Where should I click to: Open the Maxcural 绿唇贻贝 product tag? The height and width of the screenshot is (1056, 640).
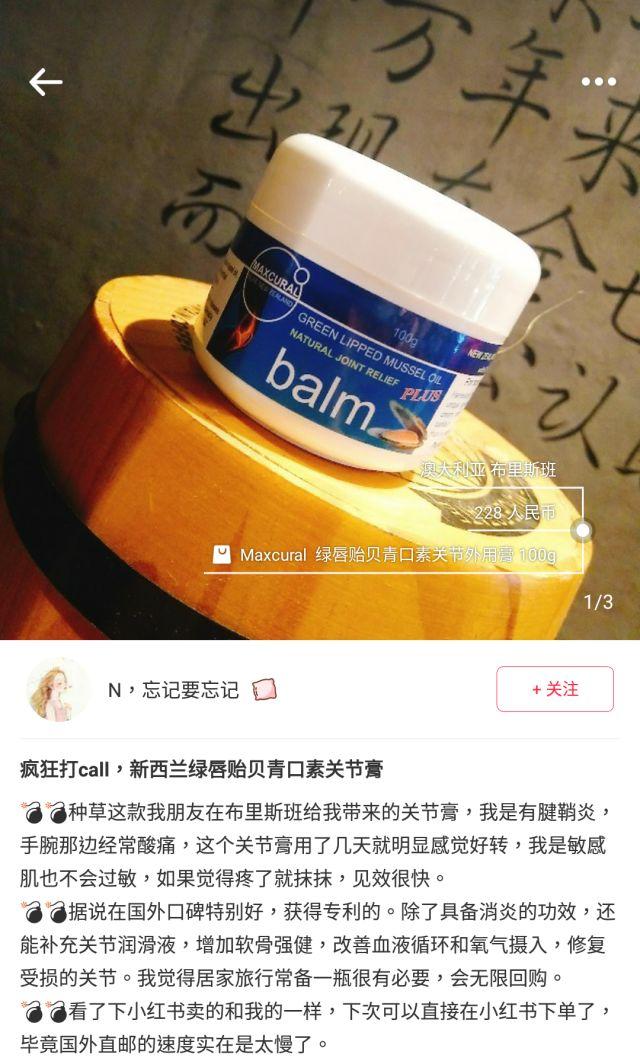[390, 554]
